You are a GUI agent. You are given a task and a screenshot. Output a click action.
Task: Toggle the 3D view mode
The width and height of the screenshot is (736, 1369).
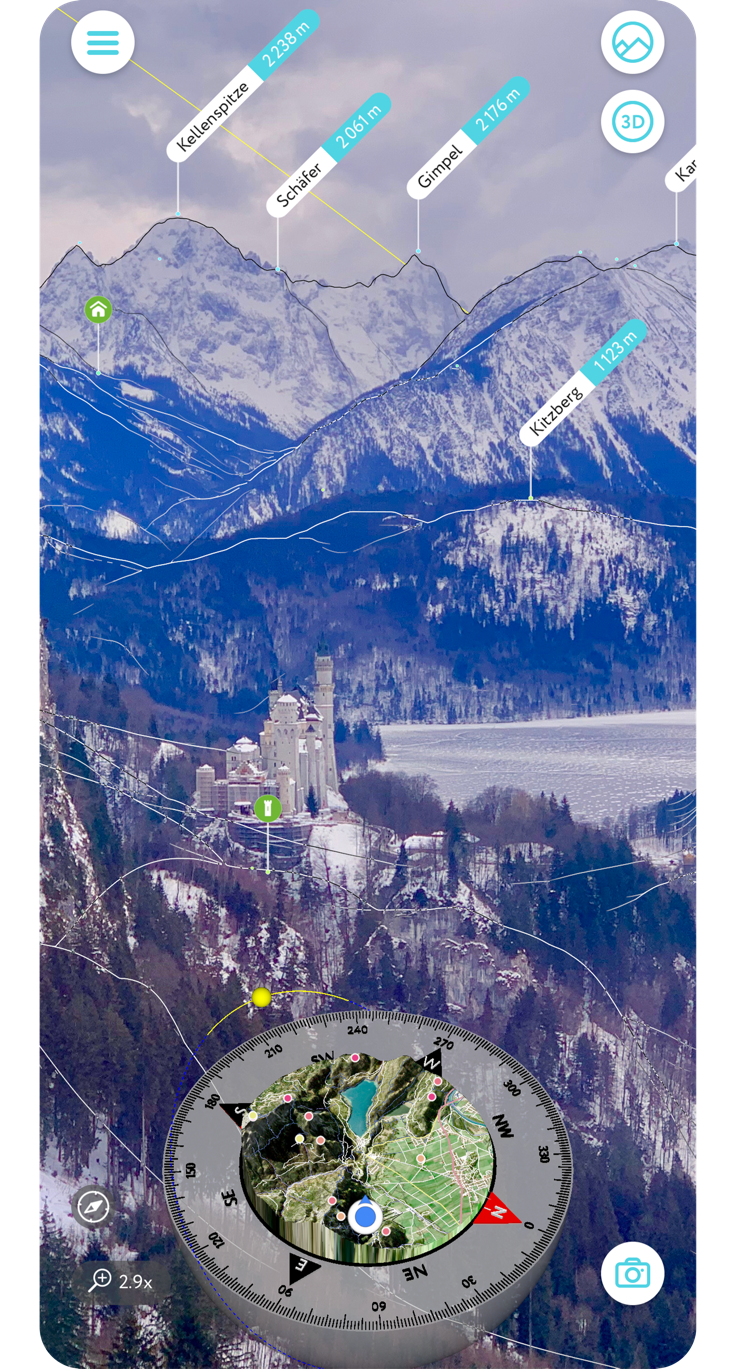coord(632,121)
